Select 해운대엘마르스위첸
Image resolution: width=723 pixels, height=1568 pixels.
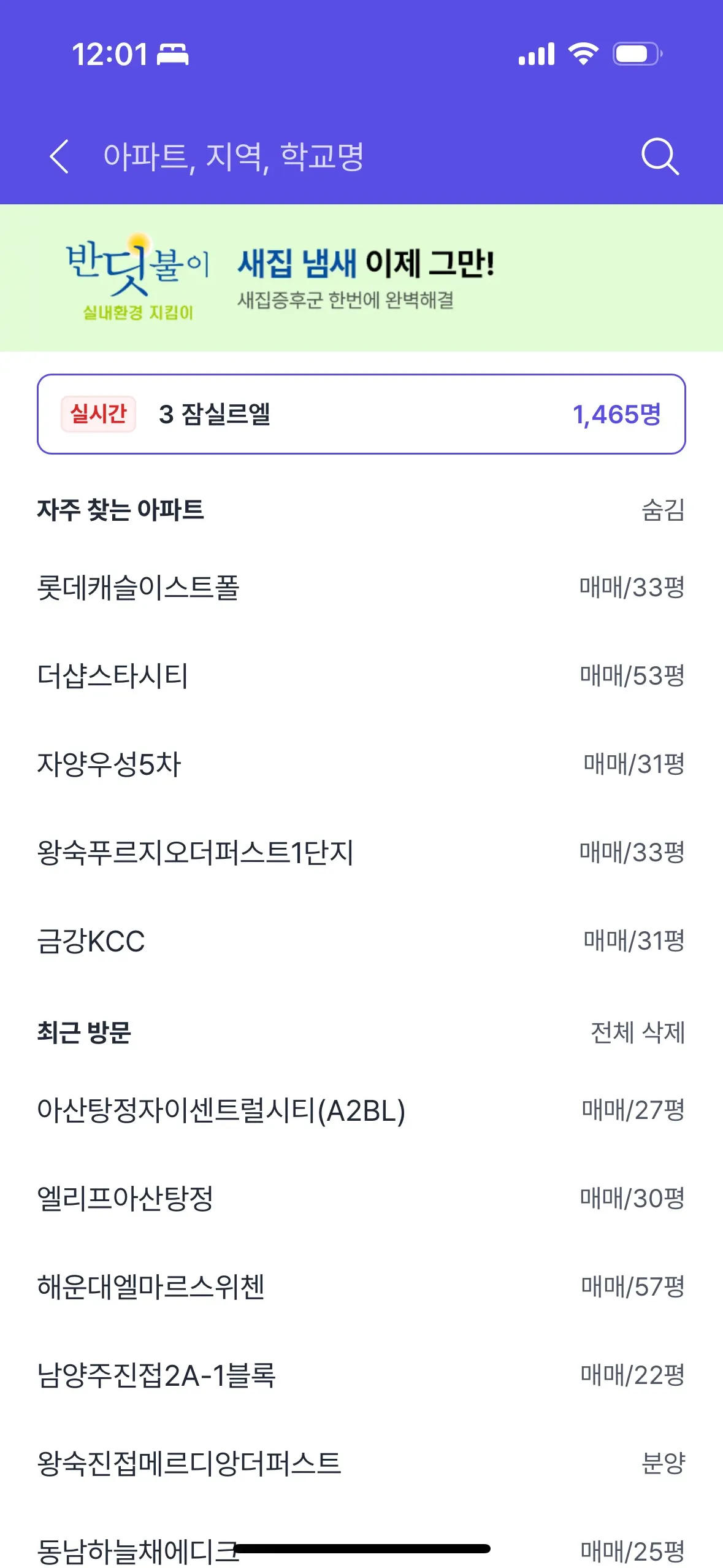tap(151, 1287)
